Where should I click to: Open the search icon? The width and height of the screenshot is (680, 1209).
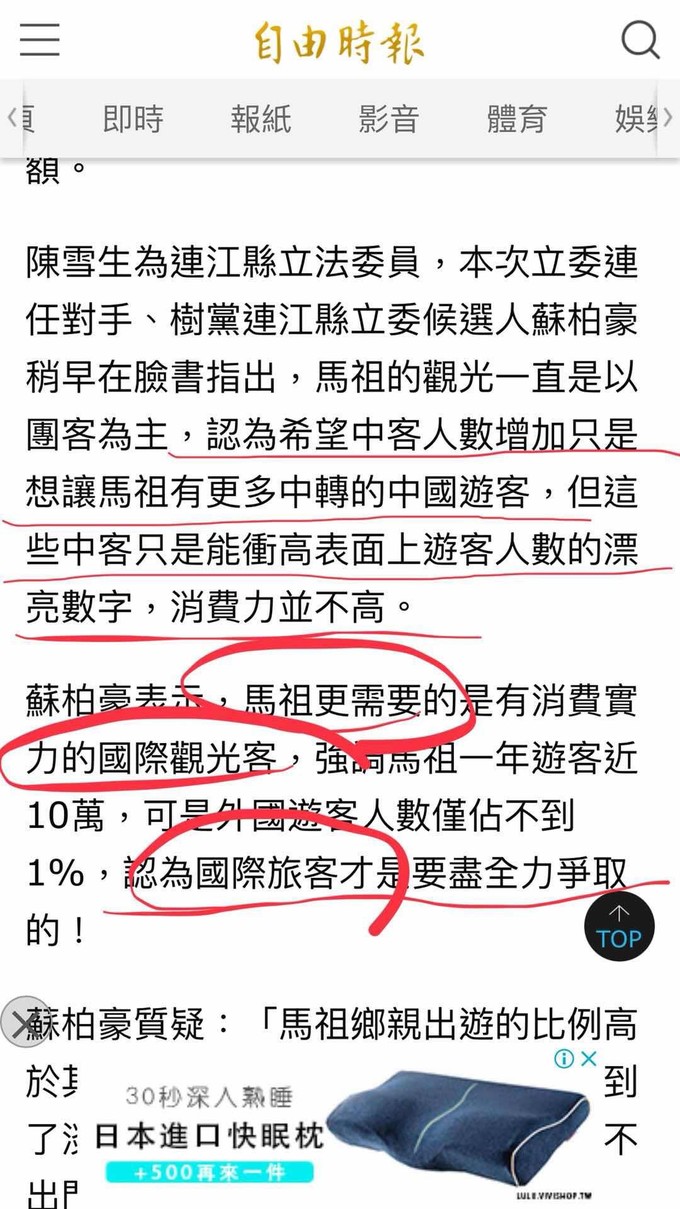coord(640,41)
